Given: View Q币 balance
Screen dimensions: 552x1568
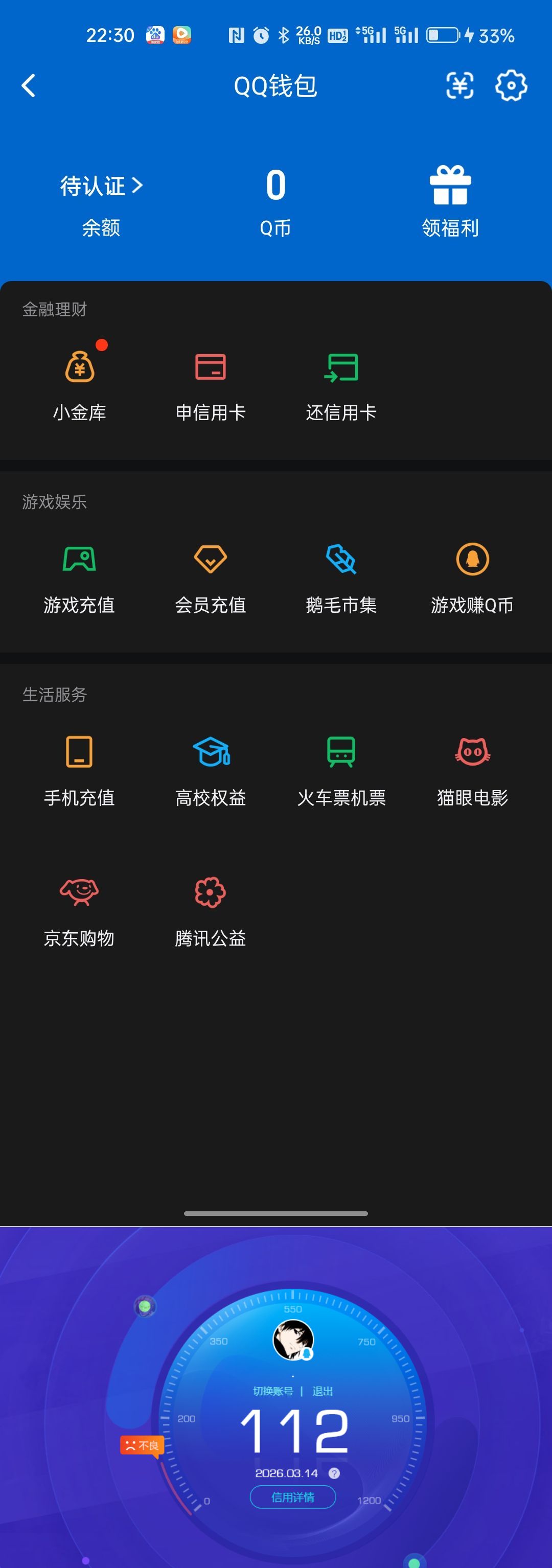Looking at the screenshot, I should (x=275, y=201).
